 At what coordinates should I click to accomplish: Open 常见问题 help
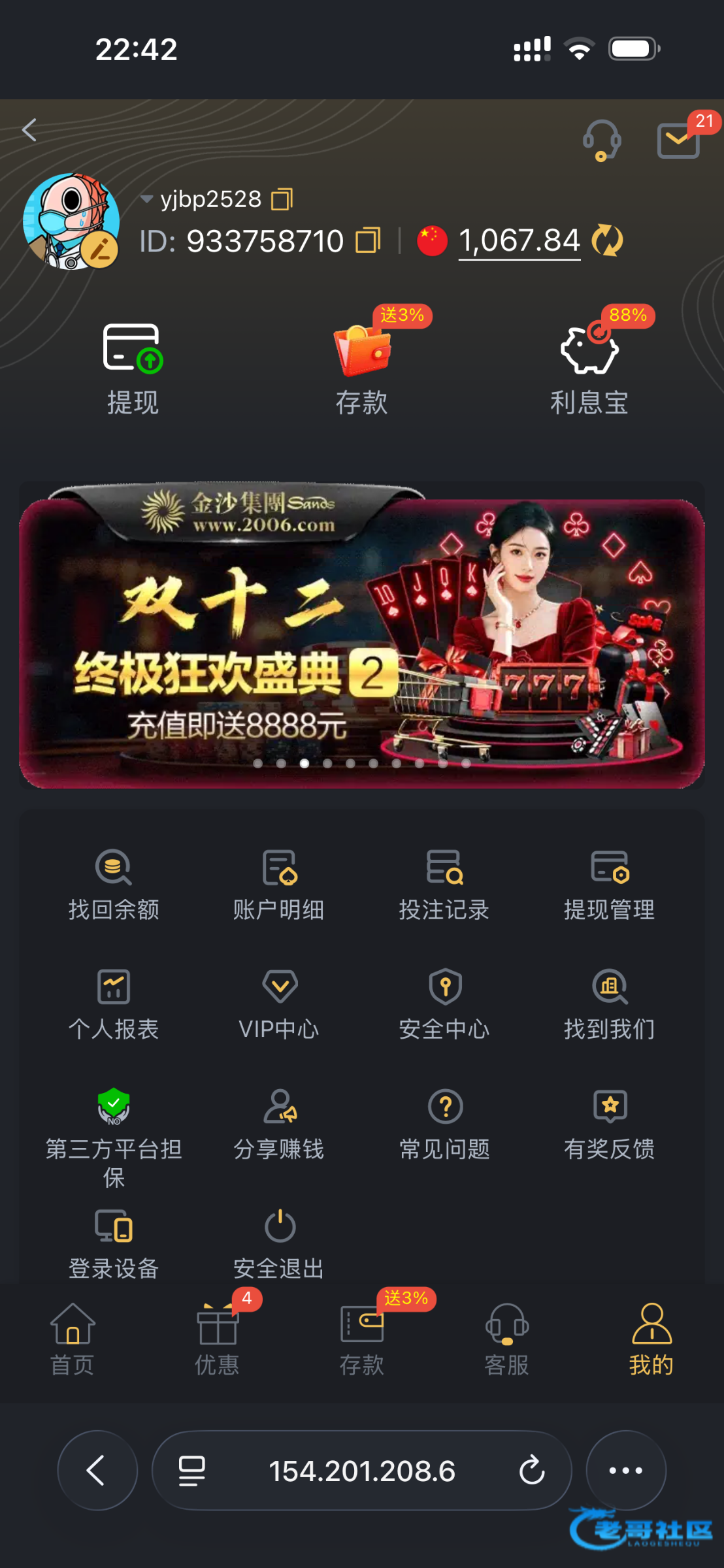(444, 1122)
